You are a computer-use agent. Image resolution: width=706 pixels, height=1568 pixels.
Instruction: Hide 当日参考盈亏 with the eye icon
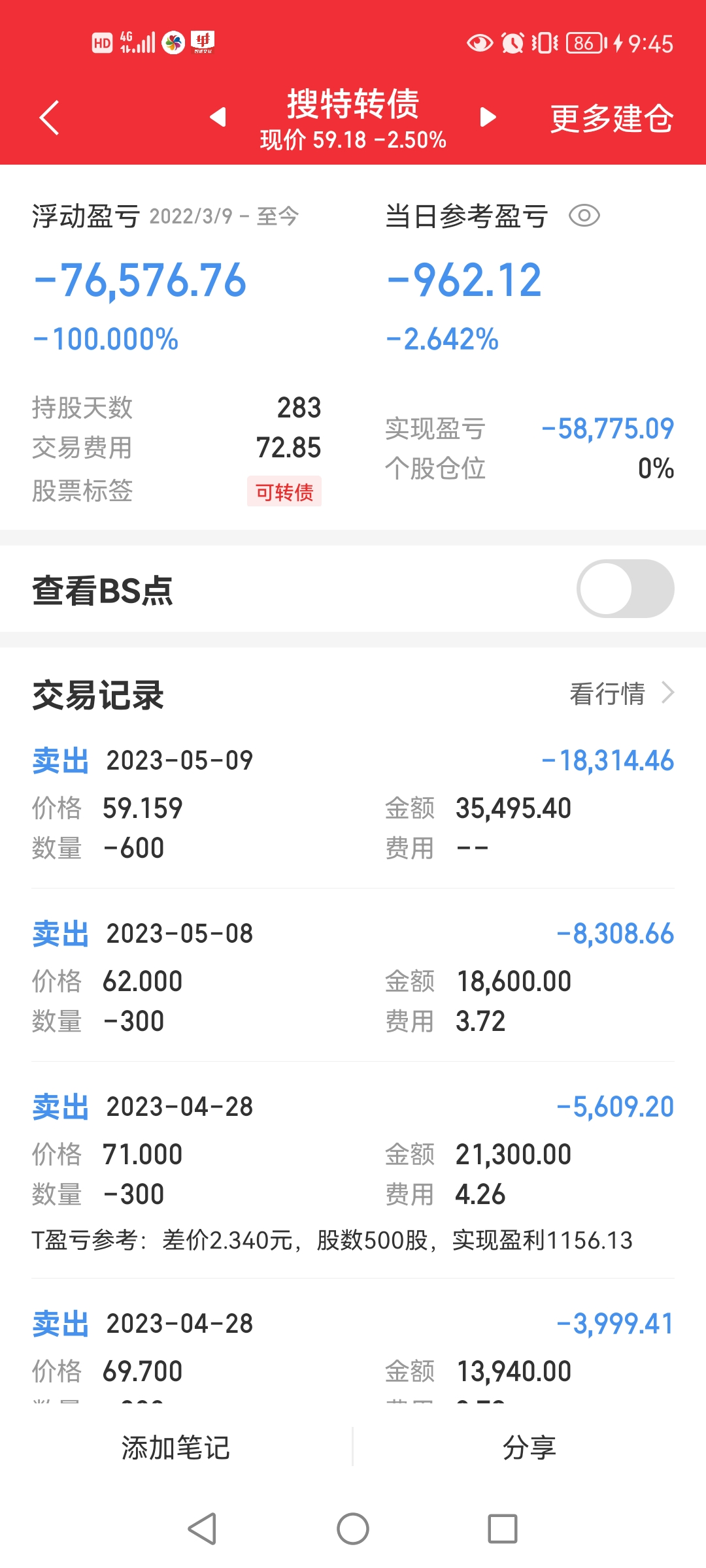[x=584, y=216]
